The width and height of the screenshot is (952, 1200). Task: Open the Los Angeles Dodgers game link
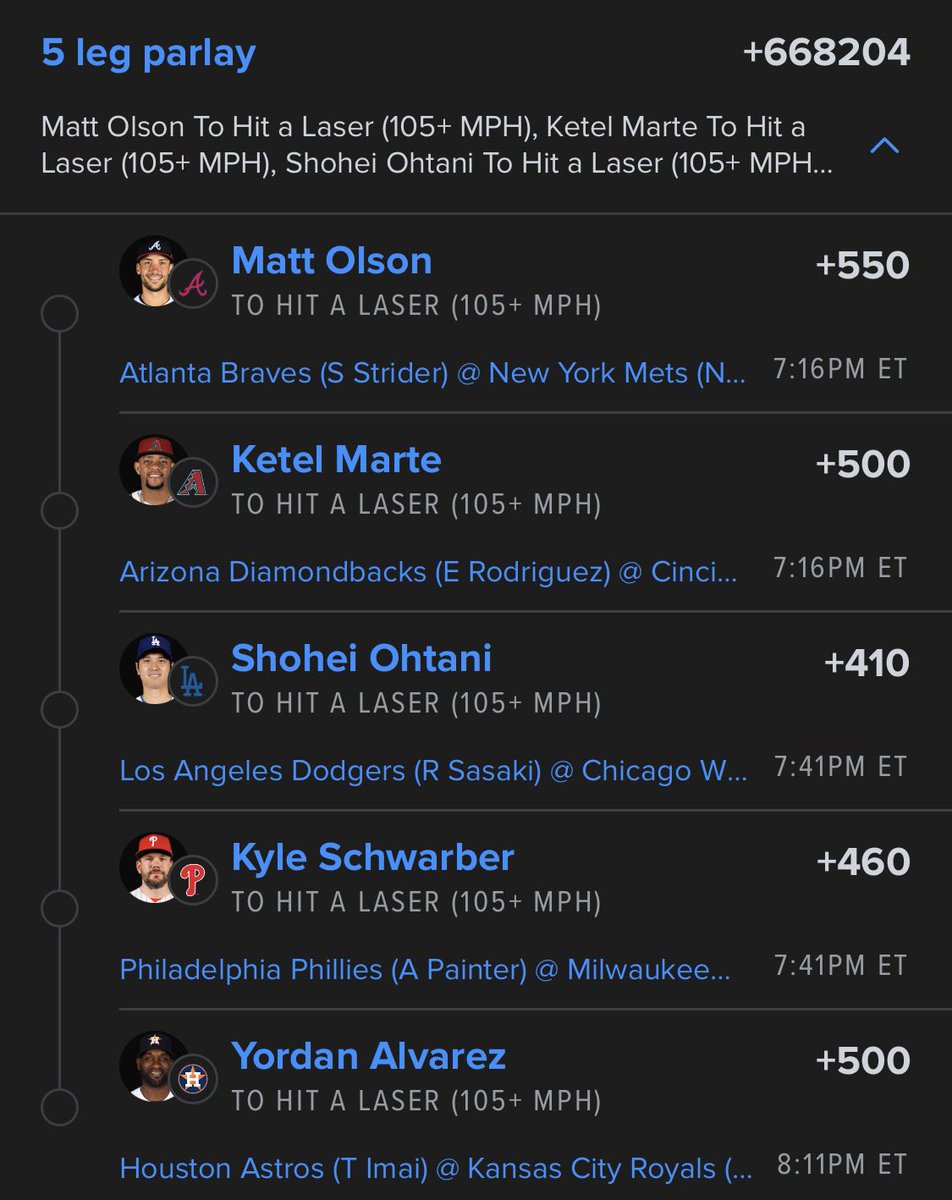(433, 771)
